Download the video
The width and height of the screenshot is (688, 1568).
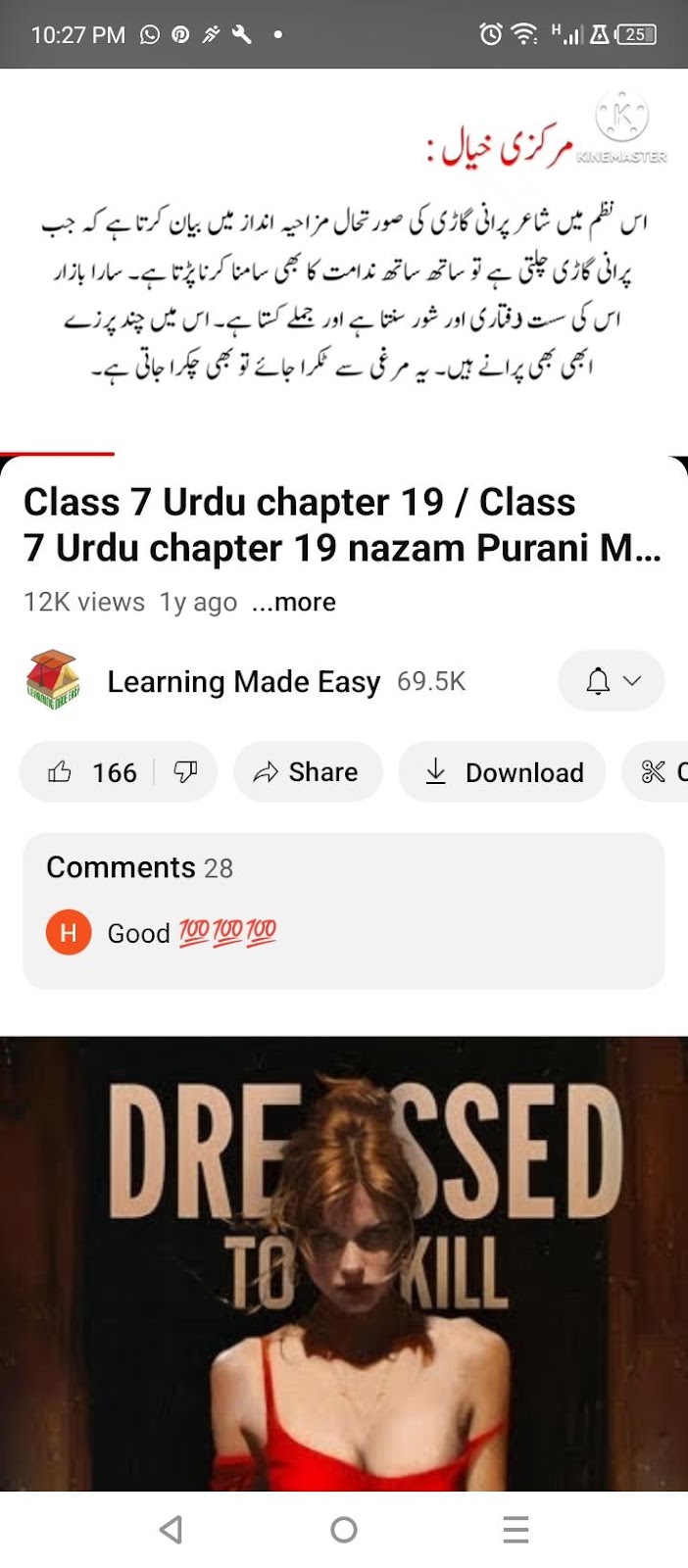502,772
